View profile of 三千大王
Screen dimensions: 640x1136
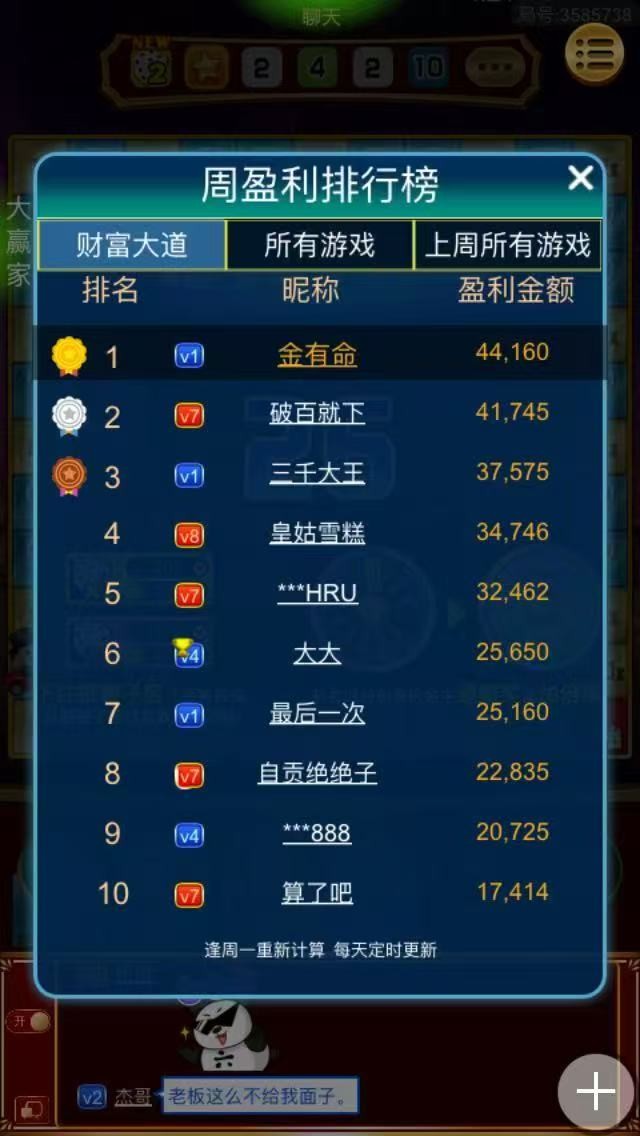point(317,474)
